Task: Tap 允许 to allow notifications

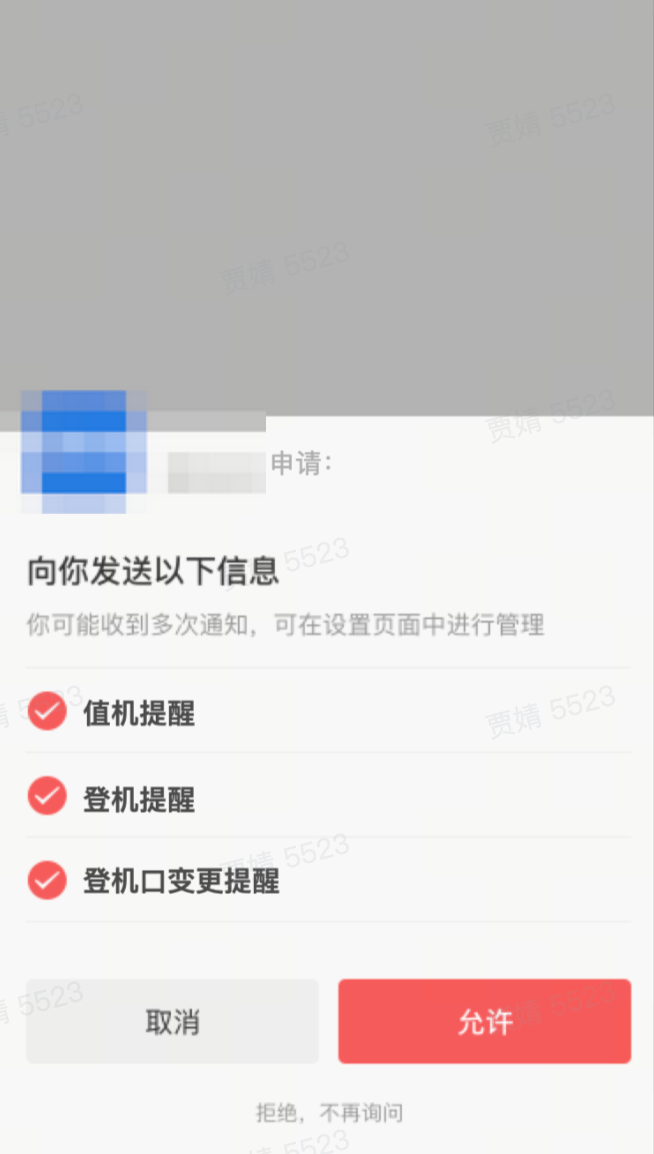Action: pyautogui.click(x=485, y=1022)
